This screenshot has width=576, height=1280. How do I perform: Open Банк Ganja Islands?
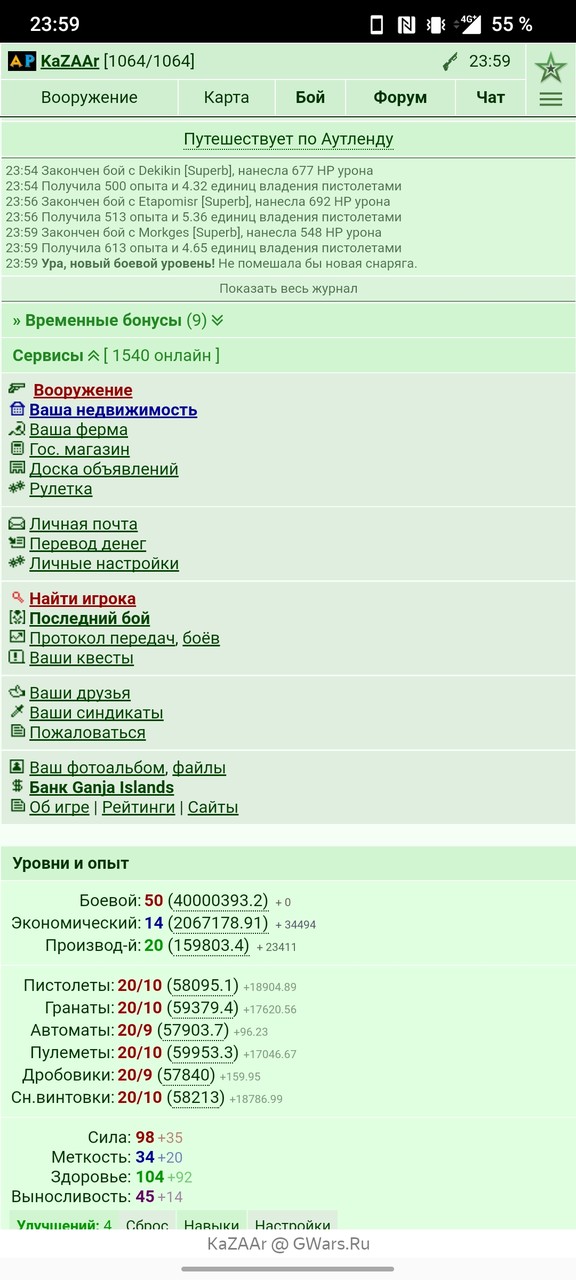point(101,787)
